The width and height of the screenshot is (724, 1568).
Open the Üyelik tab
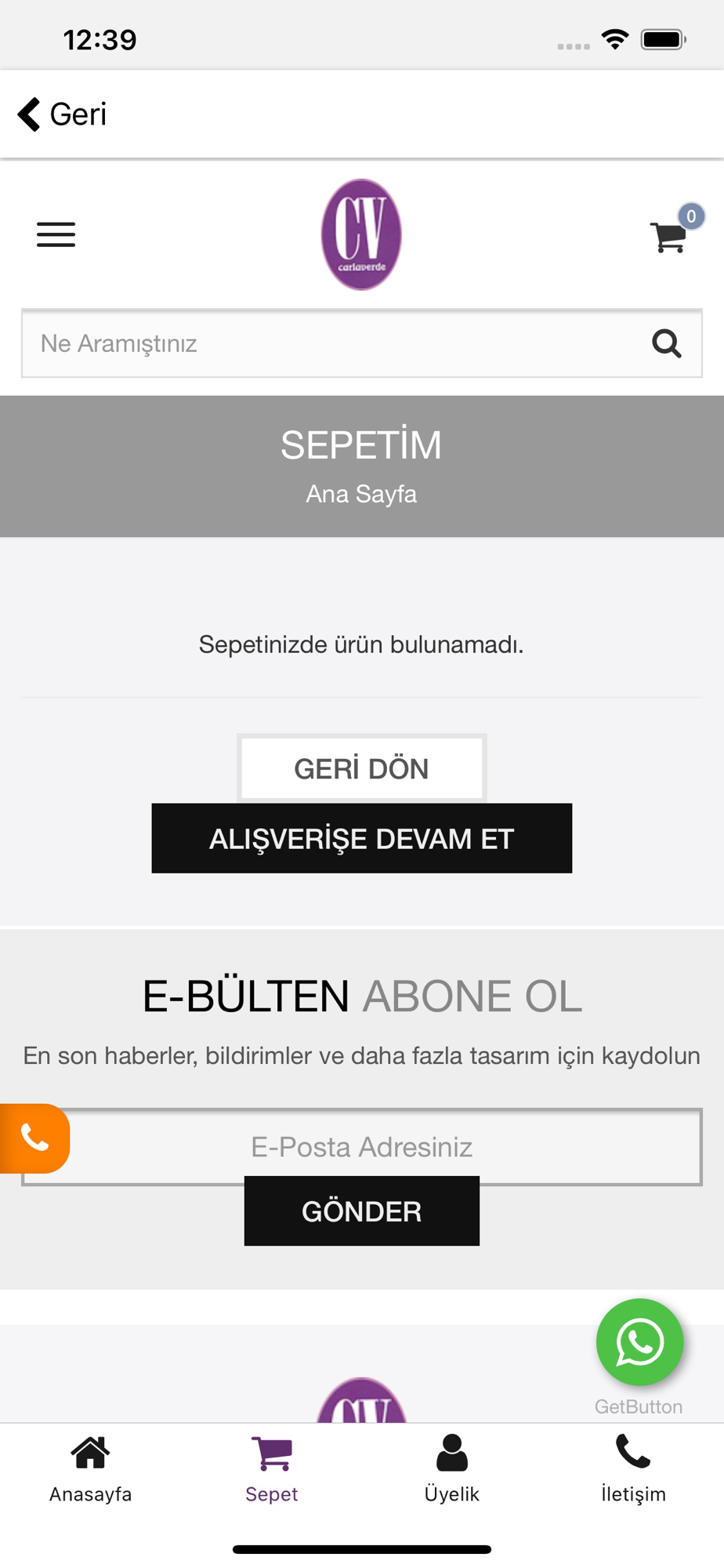click(x=452, y=1468)
